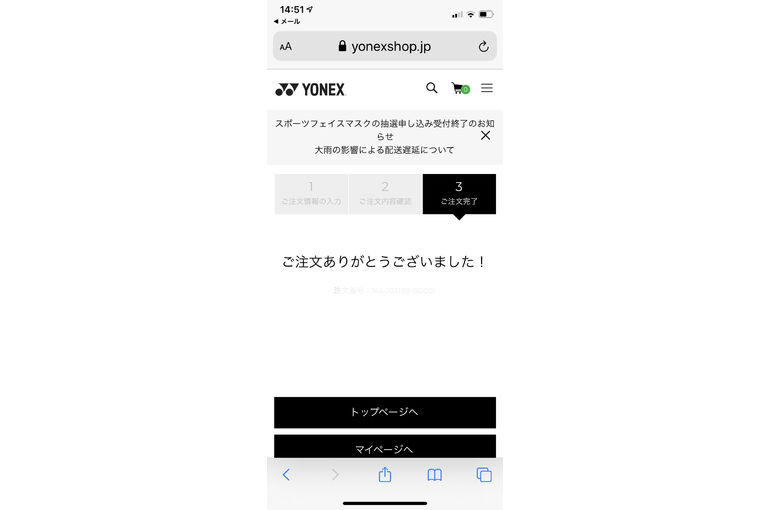Open the YONEX home logo link
This screenshot has height=510, width=770.
click(x=310, y=89)
